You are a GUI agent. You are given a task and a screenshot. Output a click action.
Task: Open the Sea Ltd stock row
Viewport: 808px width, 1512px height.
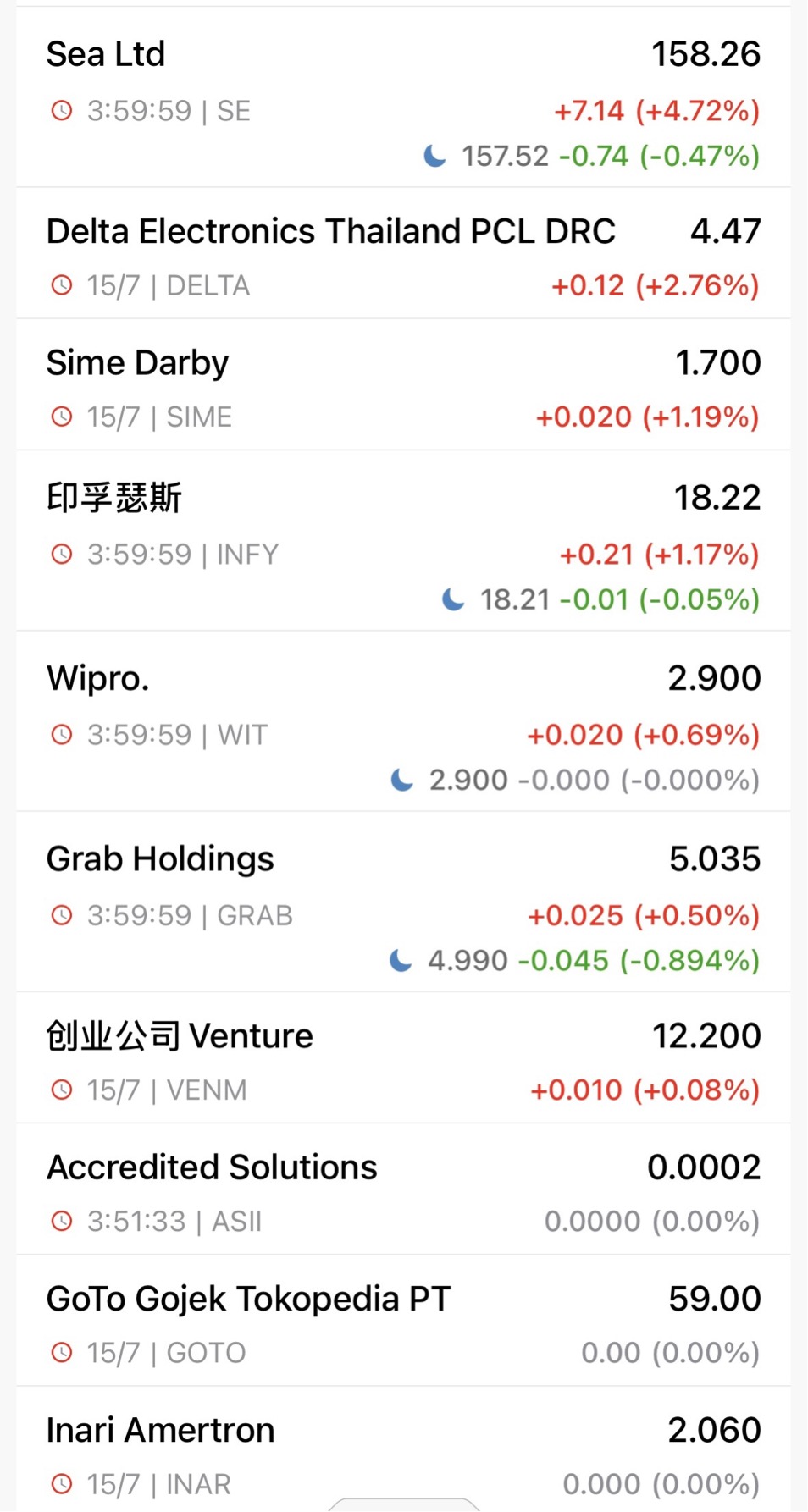tap(403, 97)
